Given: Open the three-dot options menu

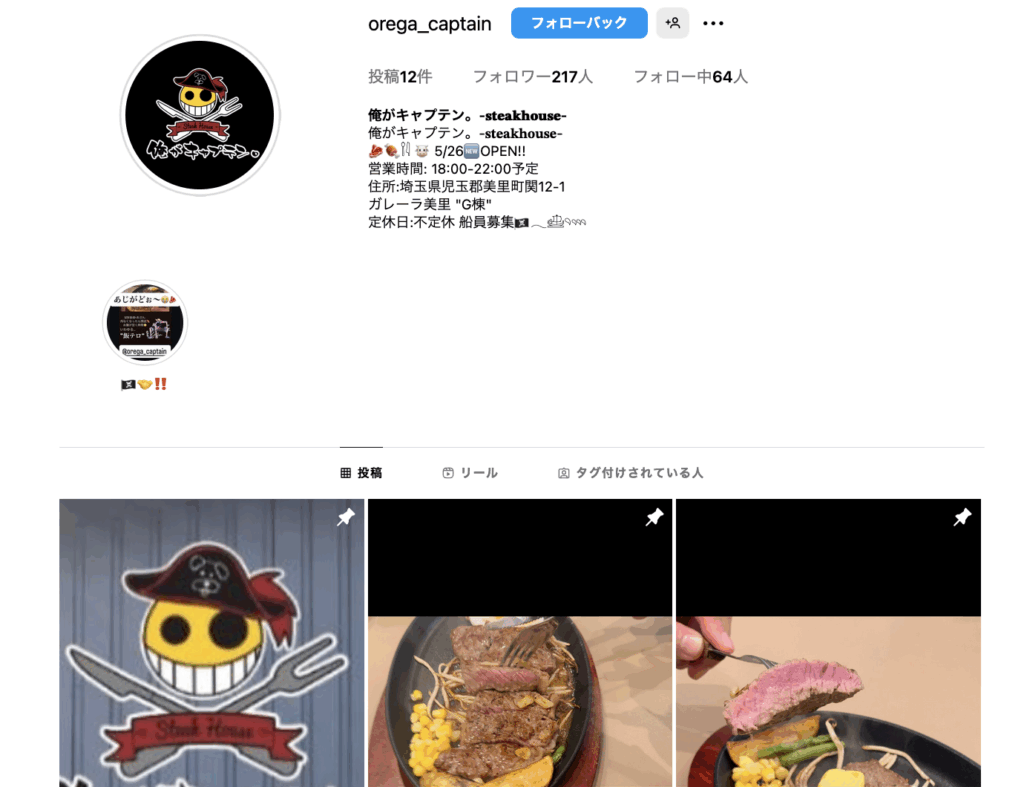Looking at the screenshot, I should [x=713, y=23].
